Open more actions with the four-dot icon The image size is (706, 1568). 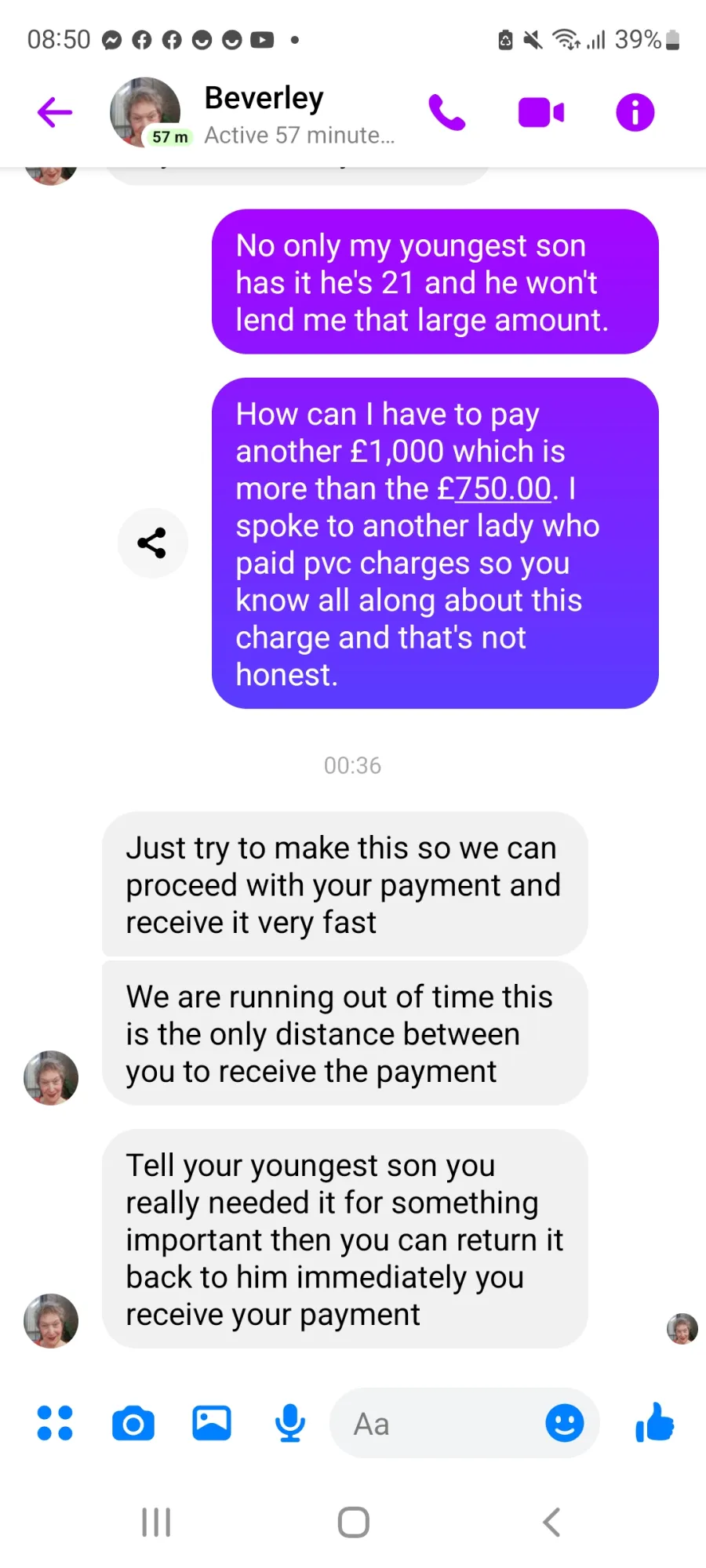55,1423
